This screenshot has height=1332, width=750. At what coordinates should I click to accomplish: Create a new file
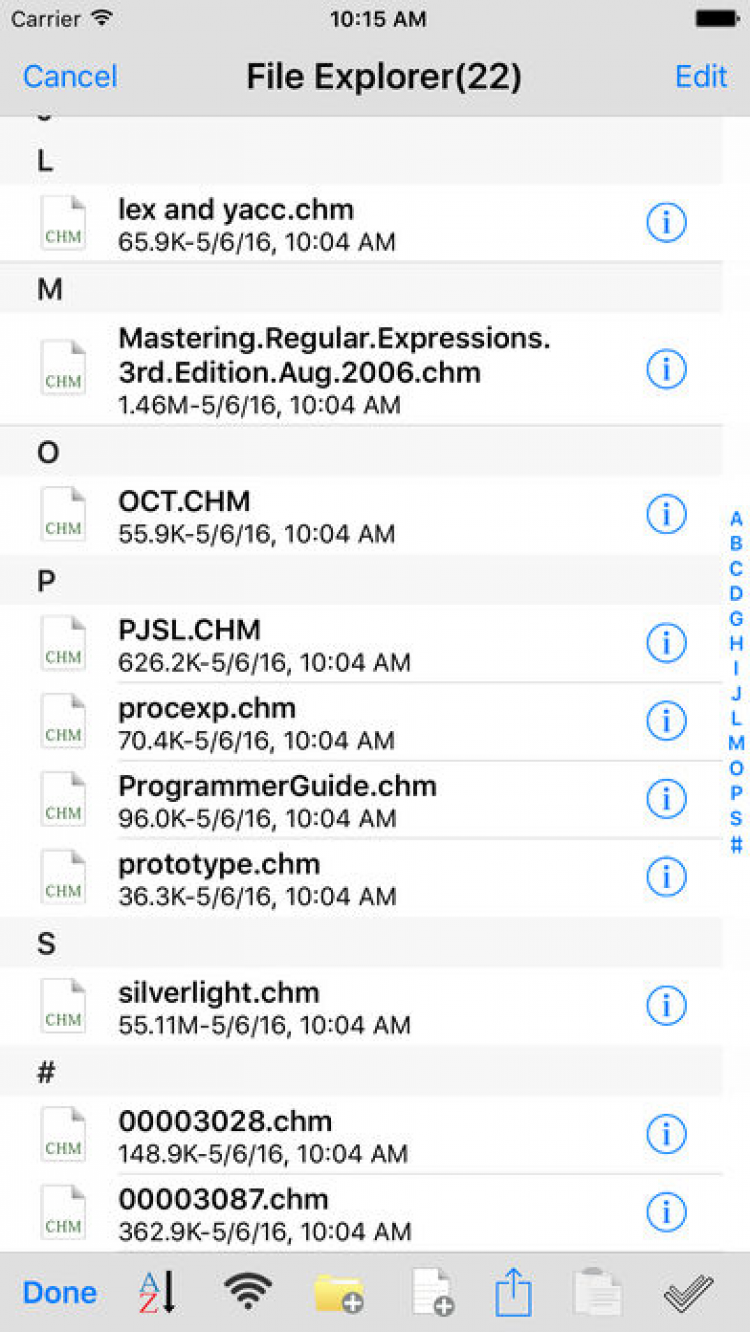pos(432,1293)
